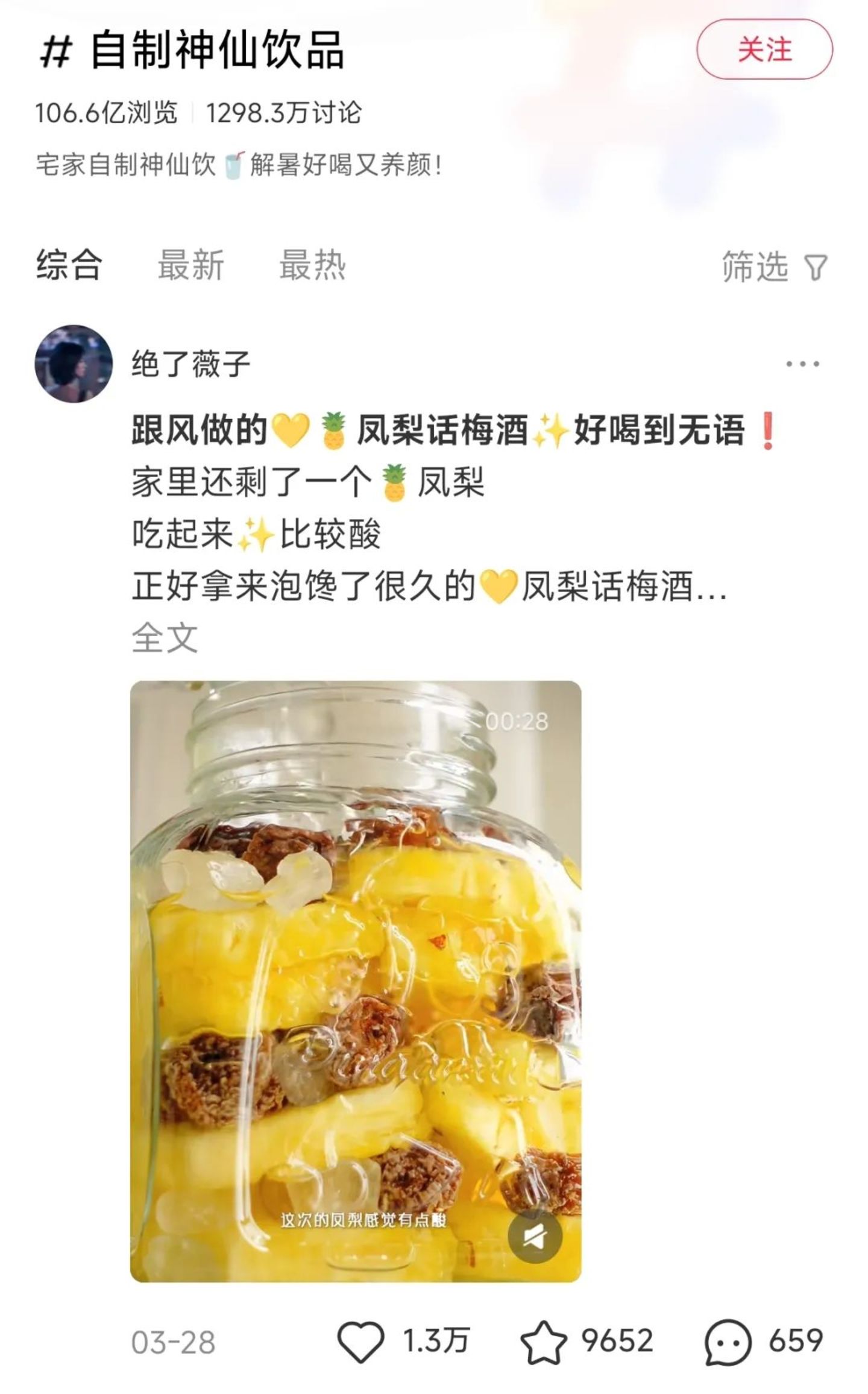The height and width of the screenshot is (1394, 868).
Task: Open 绝了薇子's profile avatar
Action: (74, 364)
